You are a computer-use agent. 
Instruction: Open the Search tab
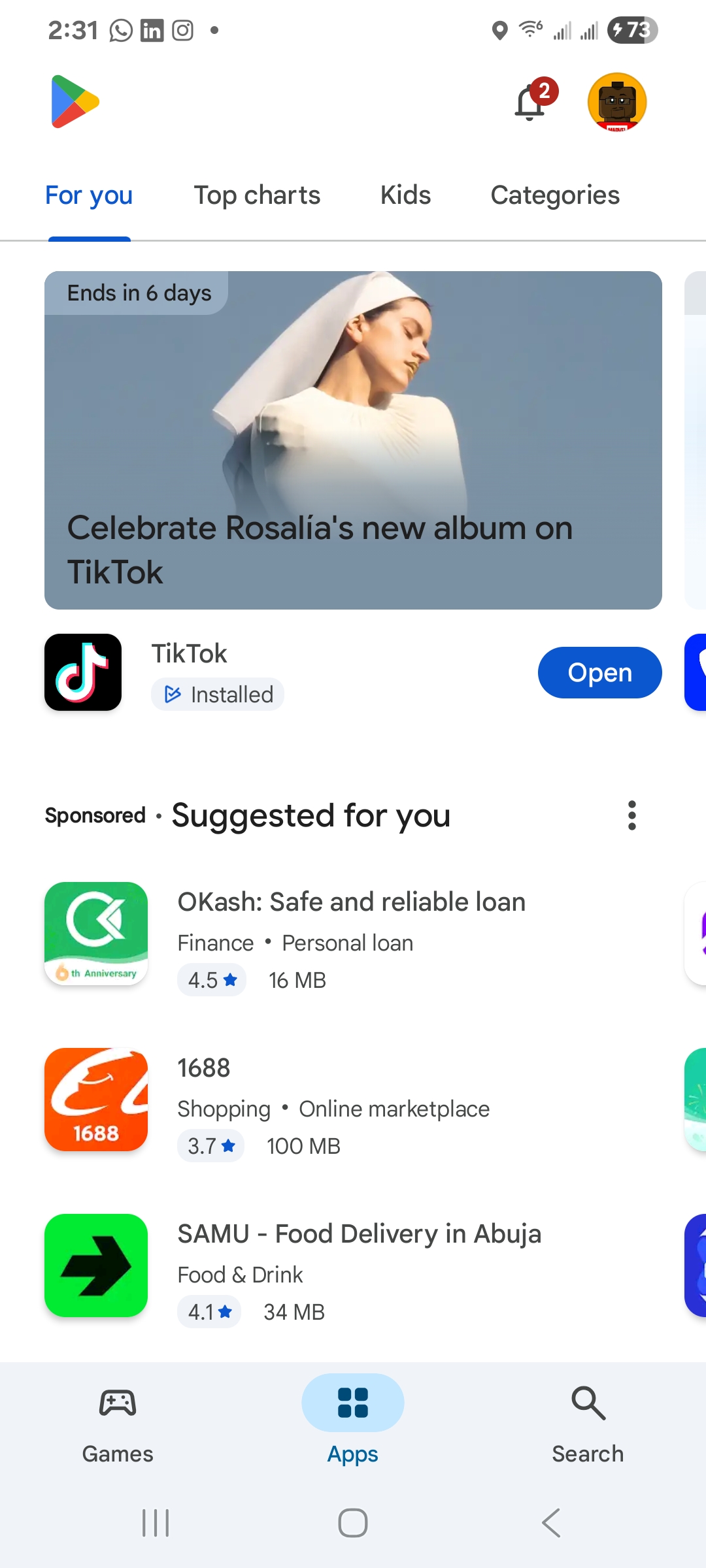coord(588,1424)
